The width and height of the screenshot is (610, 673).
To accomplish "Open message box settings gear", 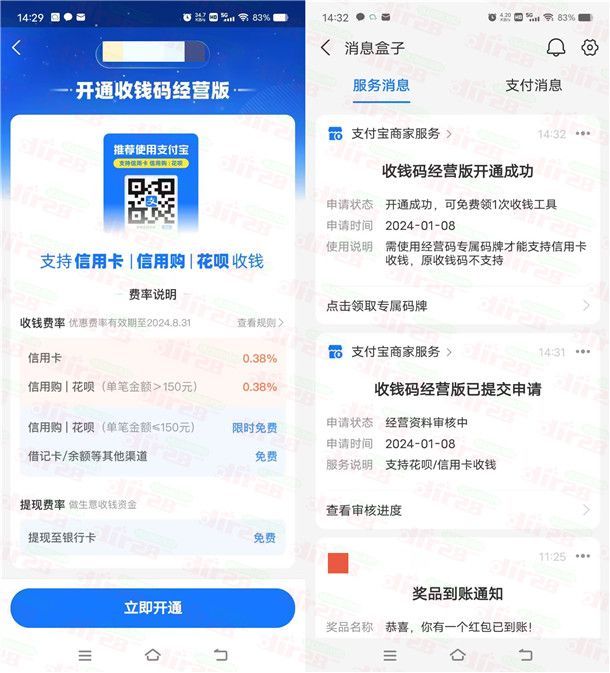I will click(589, 48).
